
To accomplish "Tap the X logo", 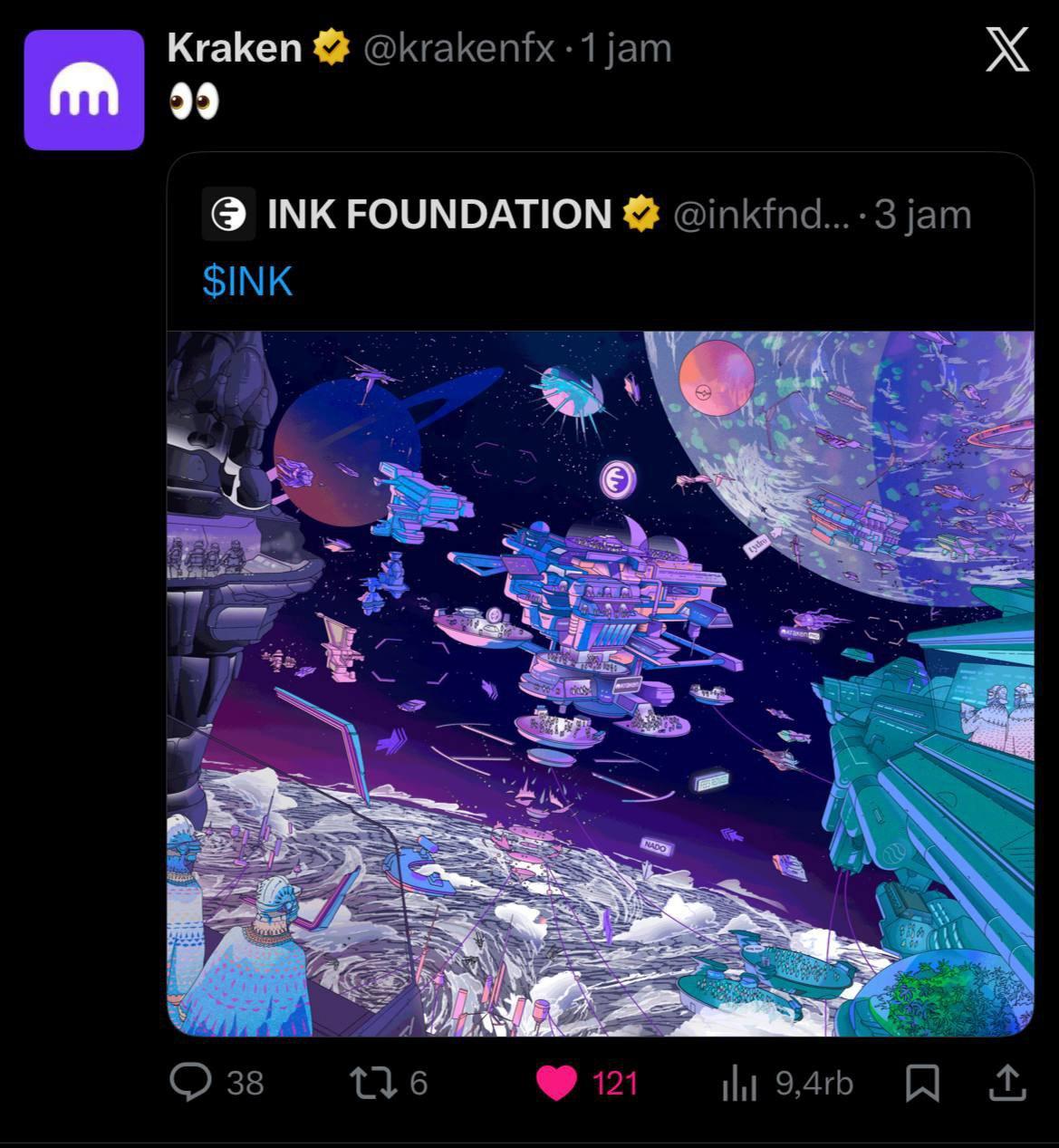I will (x=1006, y=49).
